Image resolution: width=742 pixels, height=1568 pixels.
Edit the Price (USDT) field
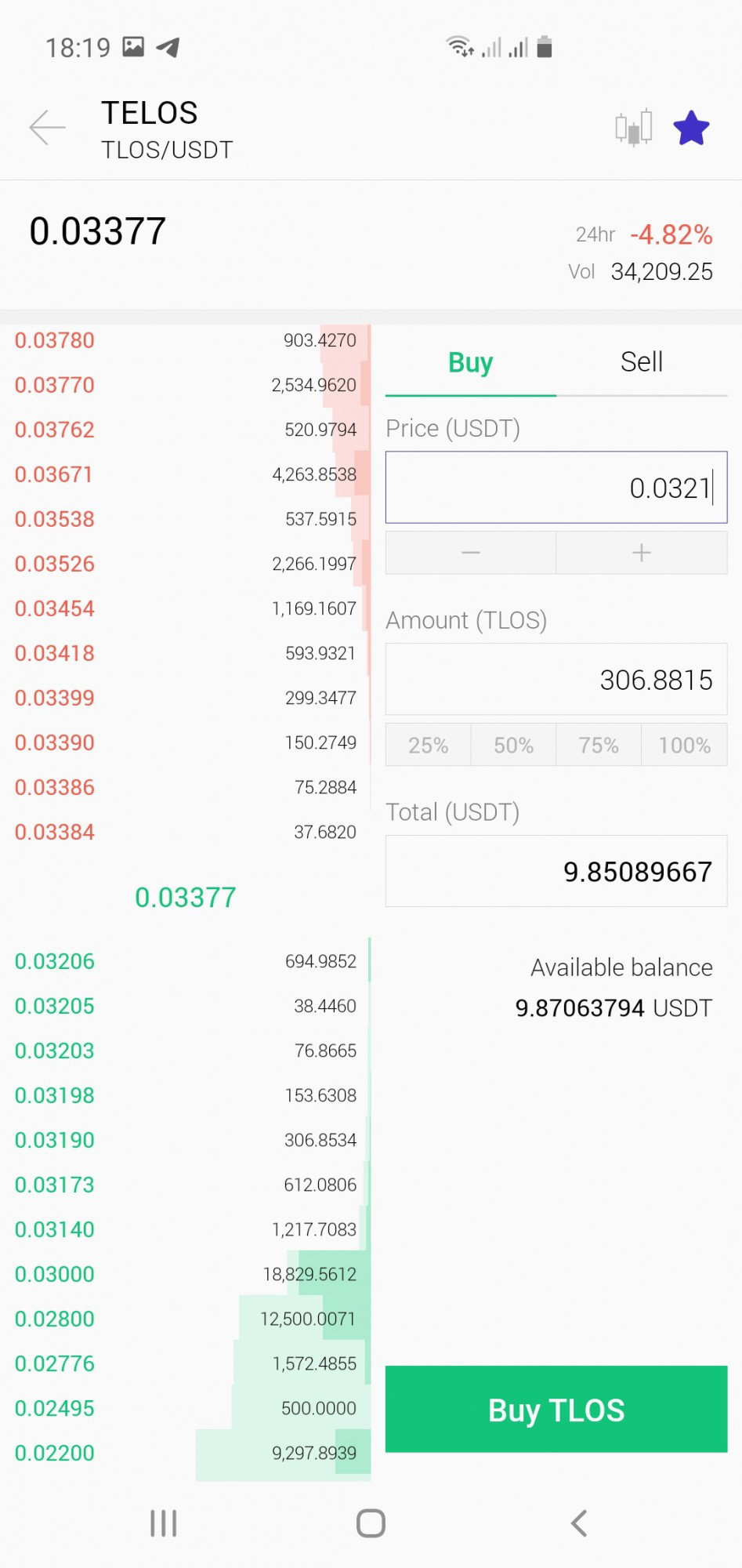click(x=556, y=487)
